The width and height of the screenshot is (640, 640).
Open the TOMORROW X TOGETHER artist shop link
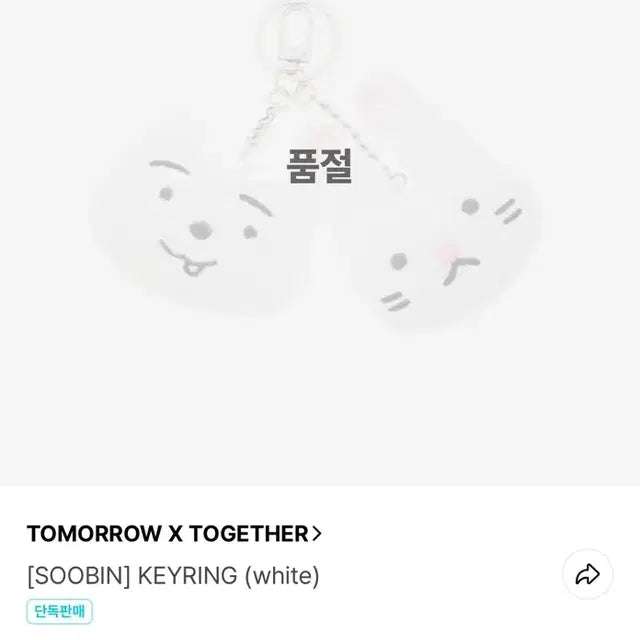click(174, 534)
